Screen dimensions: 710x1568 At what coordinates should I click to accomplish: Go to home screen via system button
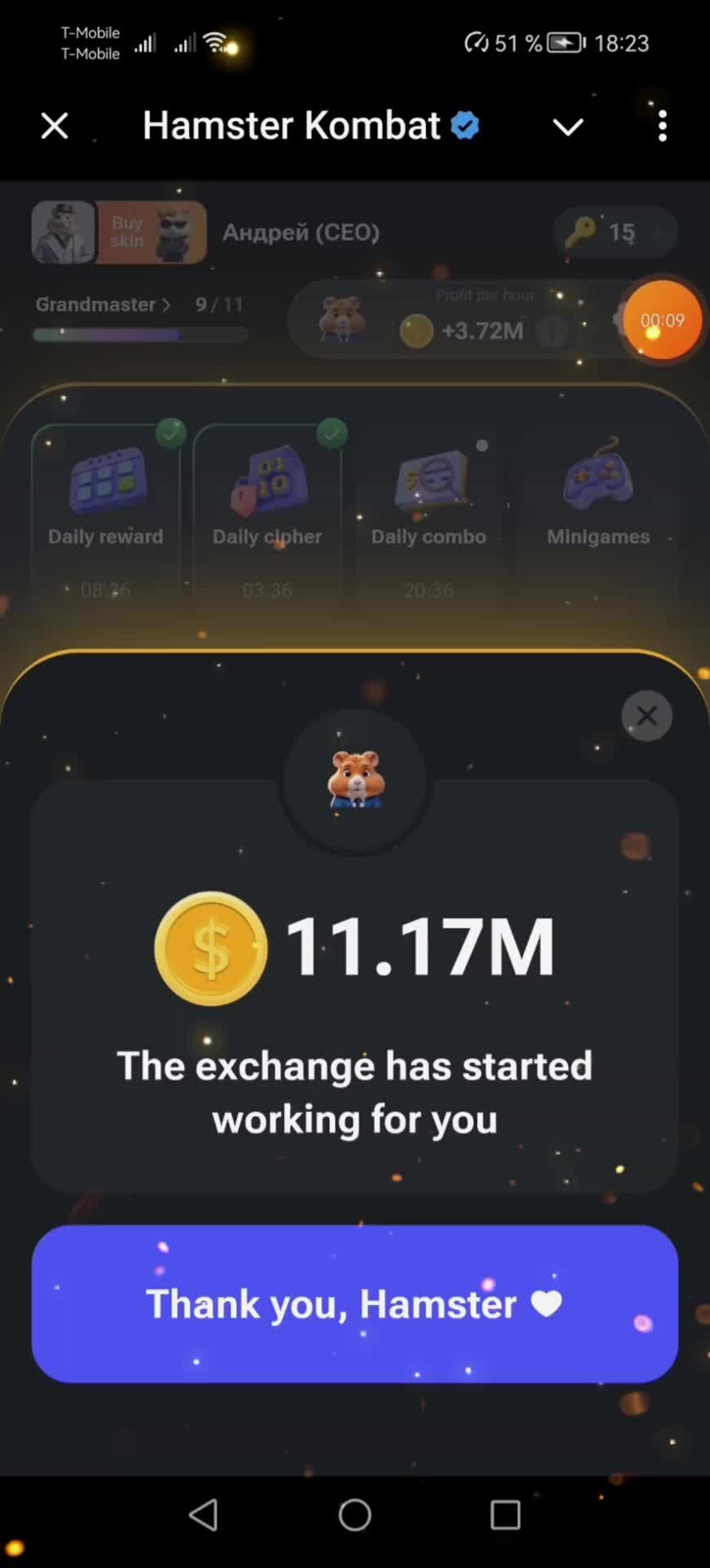click(355, 1515)
